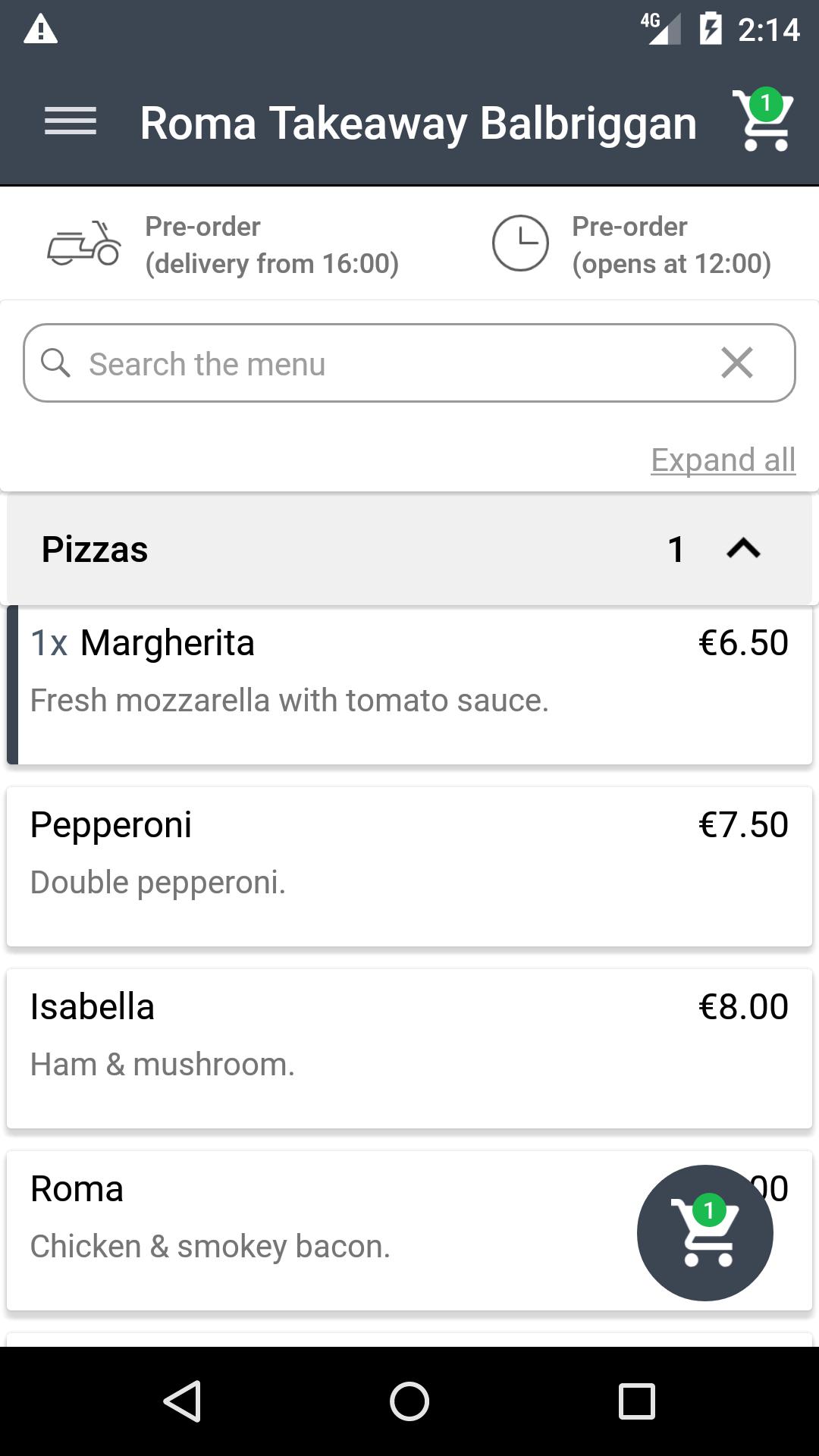The width and height of the screenshot is (819, 1456).
Task: Click the magnifying glass search icon
Action: point(57,364)
